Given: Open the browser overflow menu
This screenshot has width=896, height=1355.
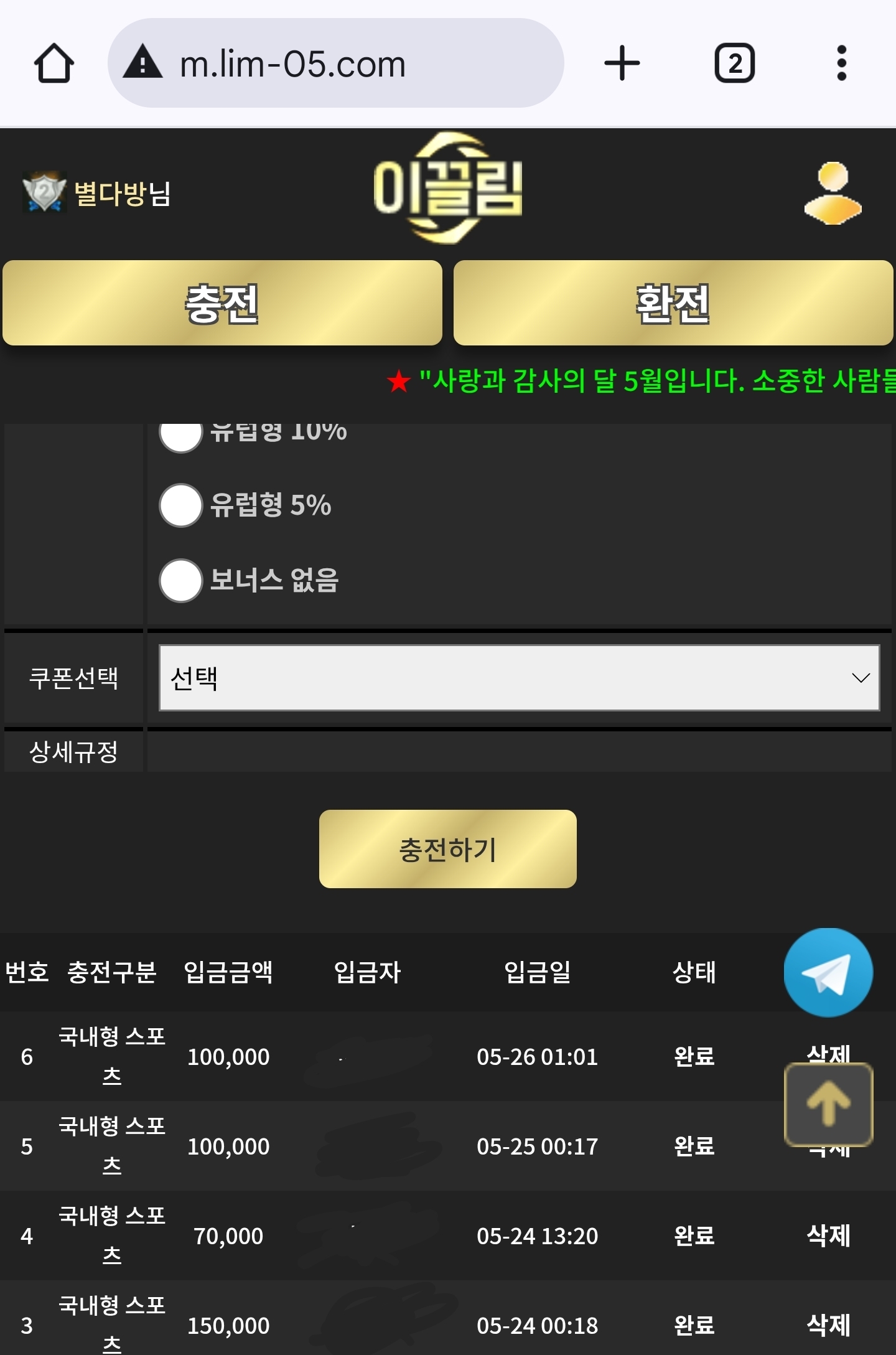Looking at the screenshot, I should point(841,63).
